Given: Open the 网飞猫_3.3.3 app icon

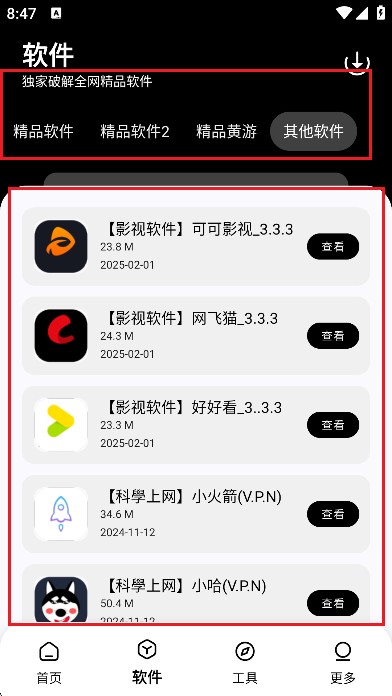Looking at the screenshot, I should (61, 336).
